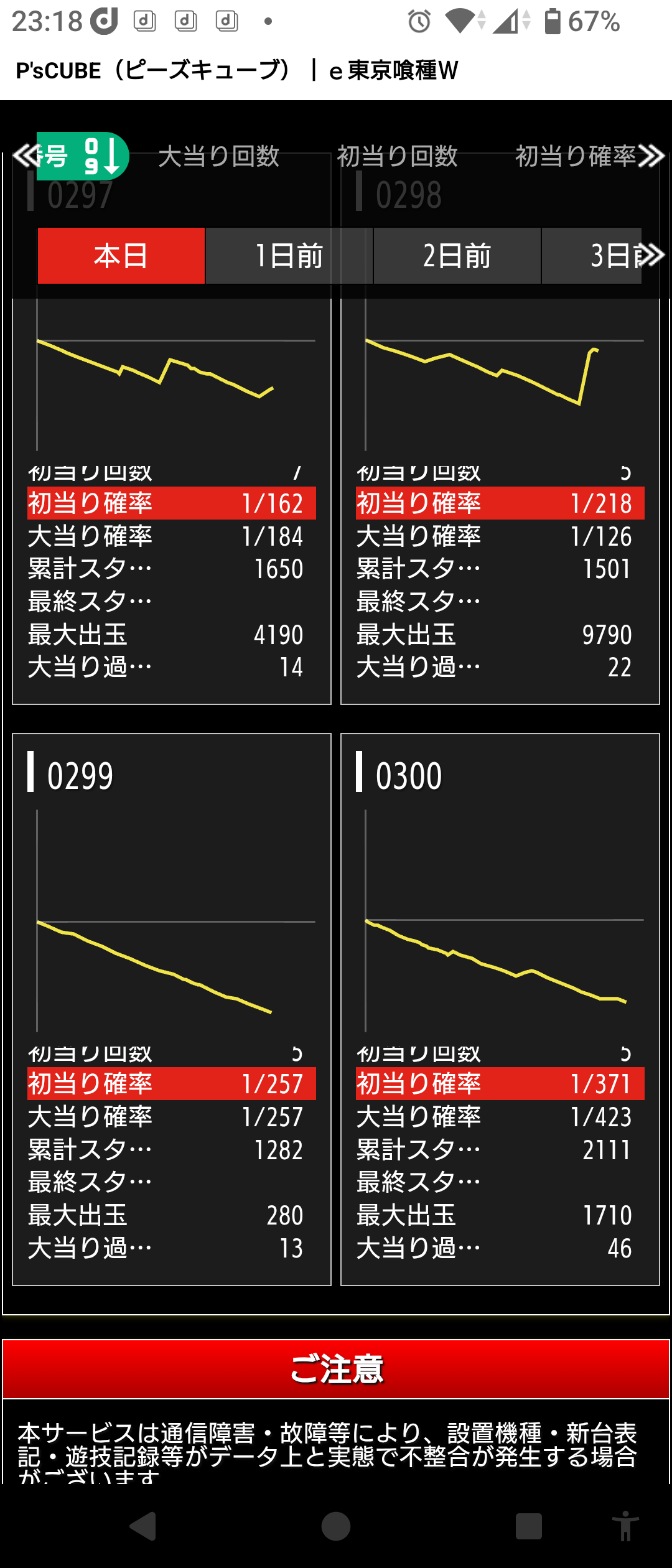Sort by 初当り回数

(397, 156)
